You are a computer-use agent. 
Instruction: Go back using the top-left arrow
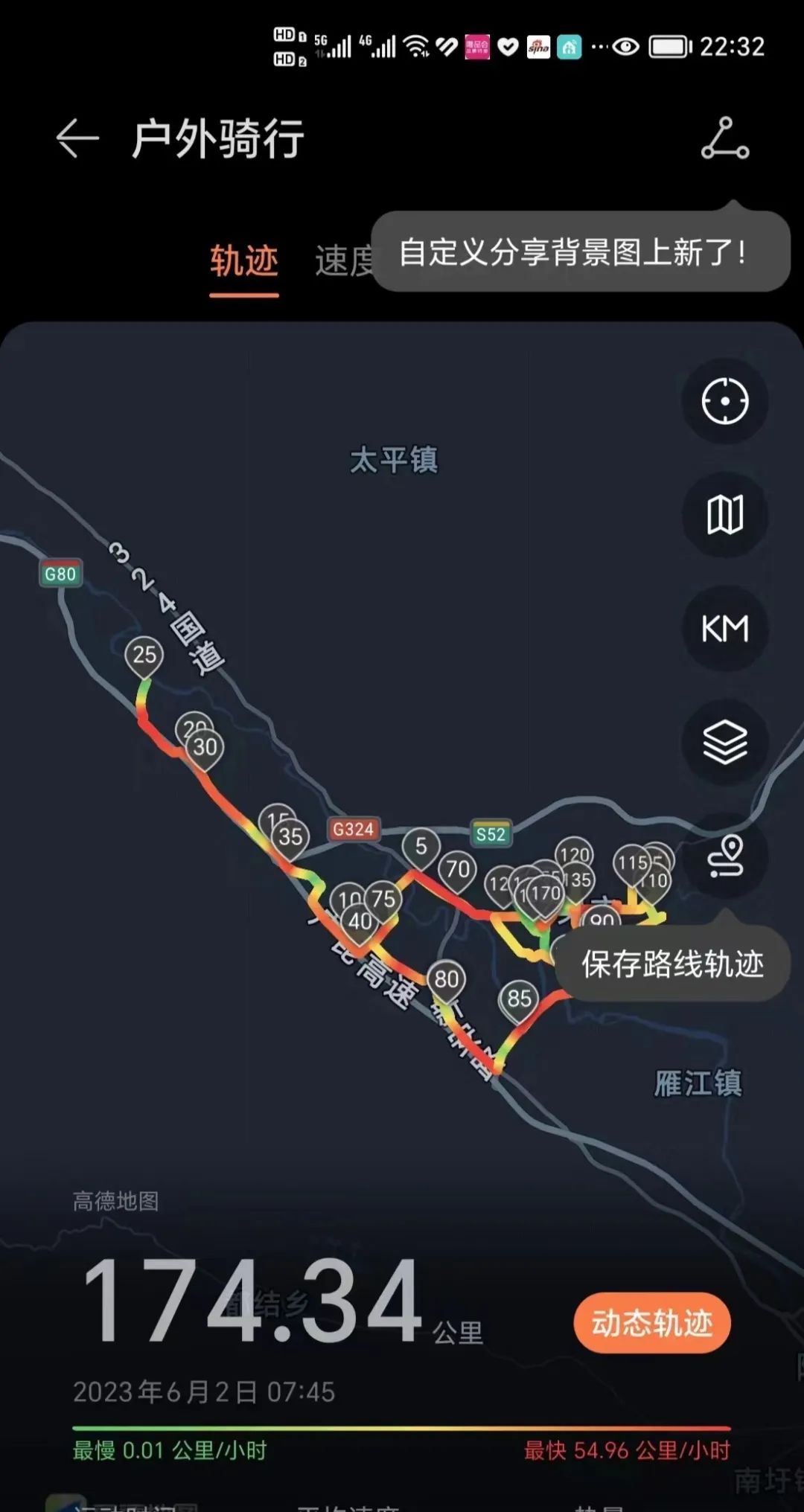tap(77, 138)
